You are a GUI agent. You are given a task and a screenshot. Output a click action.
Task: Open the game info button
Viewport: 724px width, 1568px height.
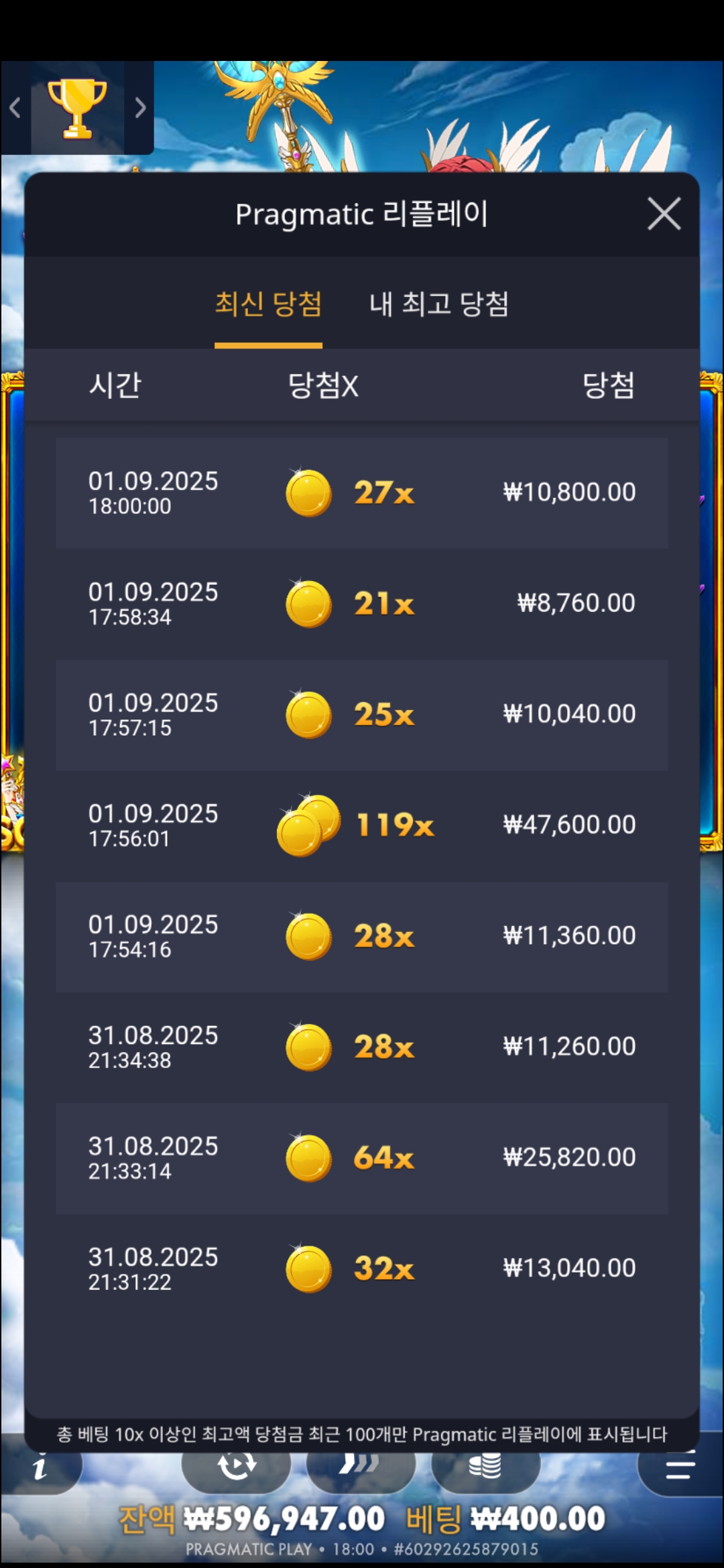(x=40, y=1469)
